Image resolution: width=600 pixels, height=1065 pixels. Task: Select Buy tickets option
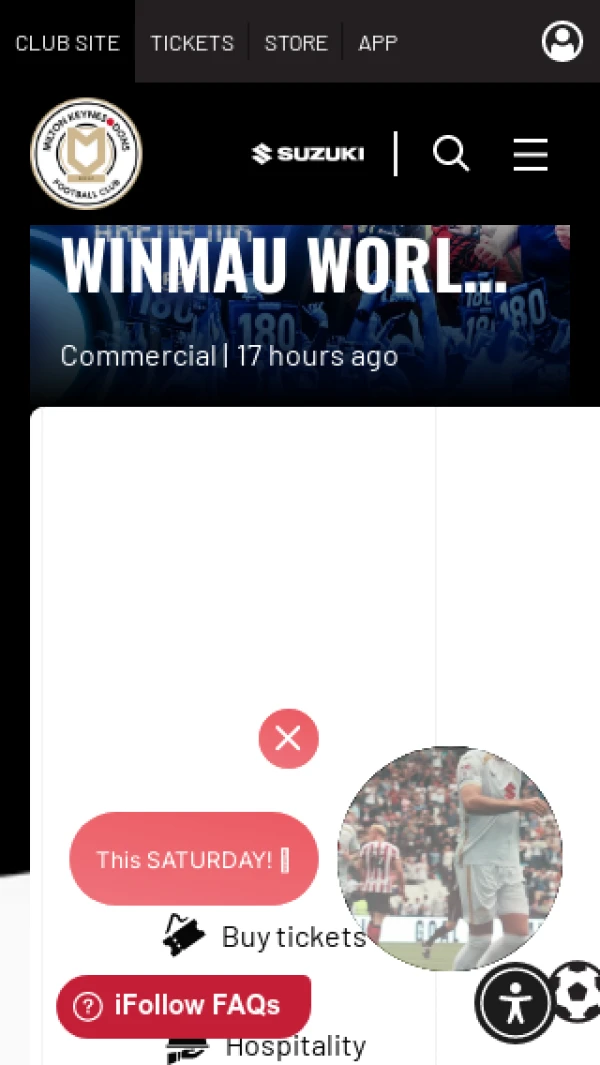click(292, 937)
